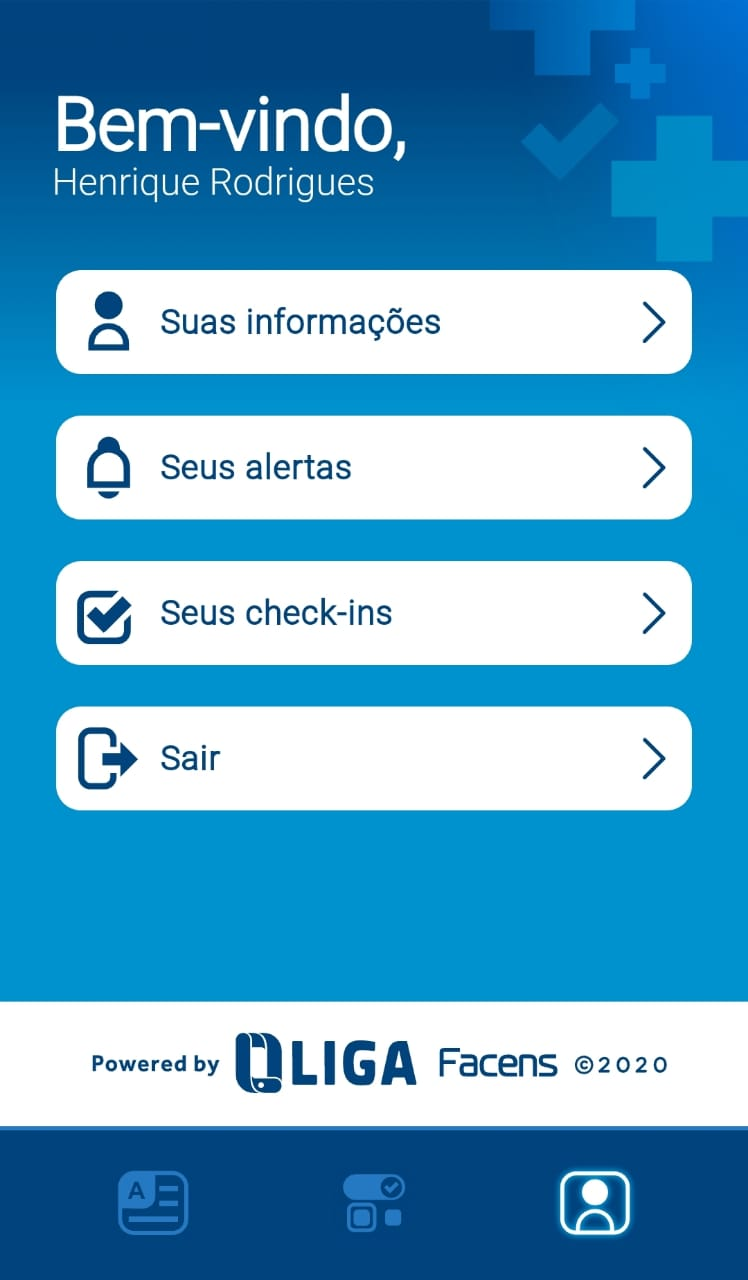Tap Sair to log out
The height and width of the screenshot is (1280, 748).
[373, 758]
